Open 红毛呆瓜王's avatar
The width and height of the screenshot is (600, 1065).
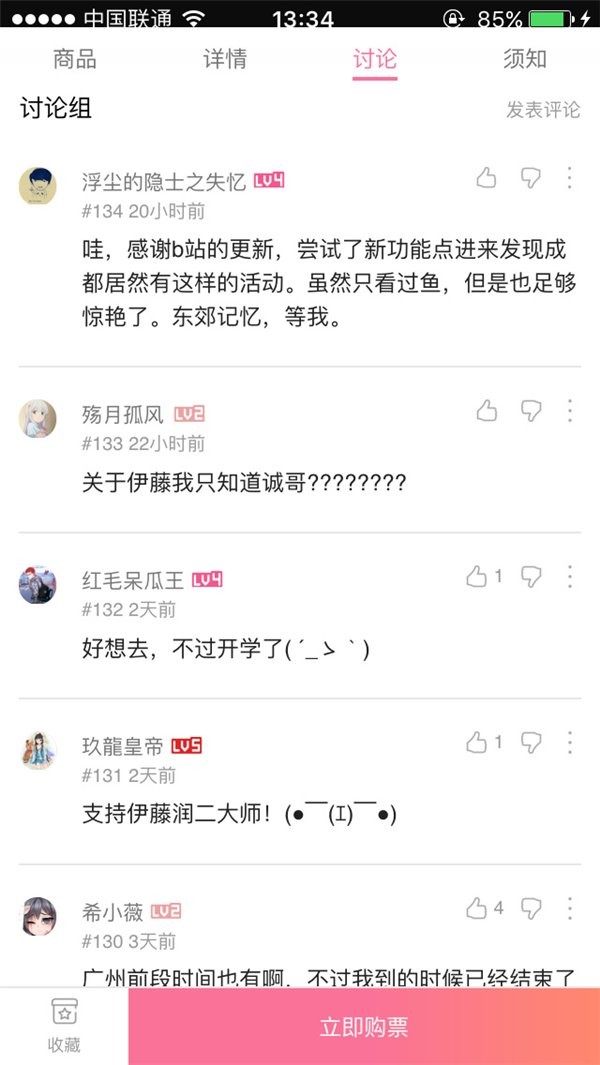(x=38, y=584)
